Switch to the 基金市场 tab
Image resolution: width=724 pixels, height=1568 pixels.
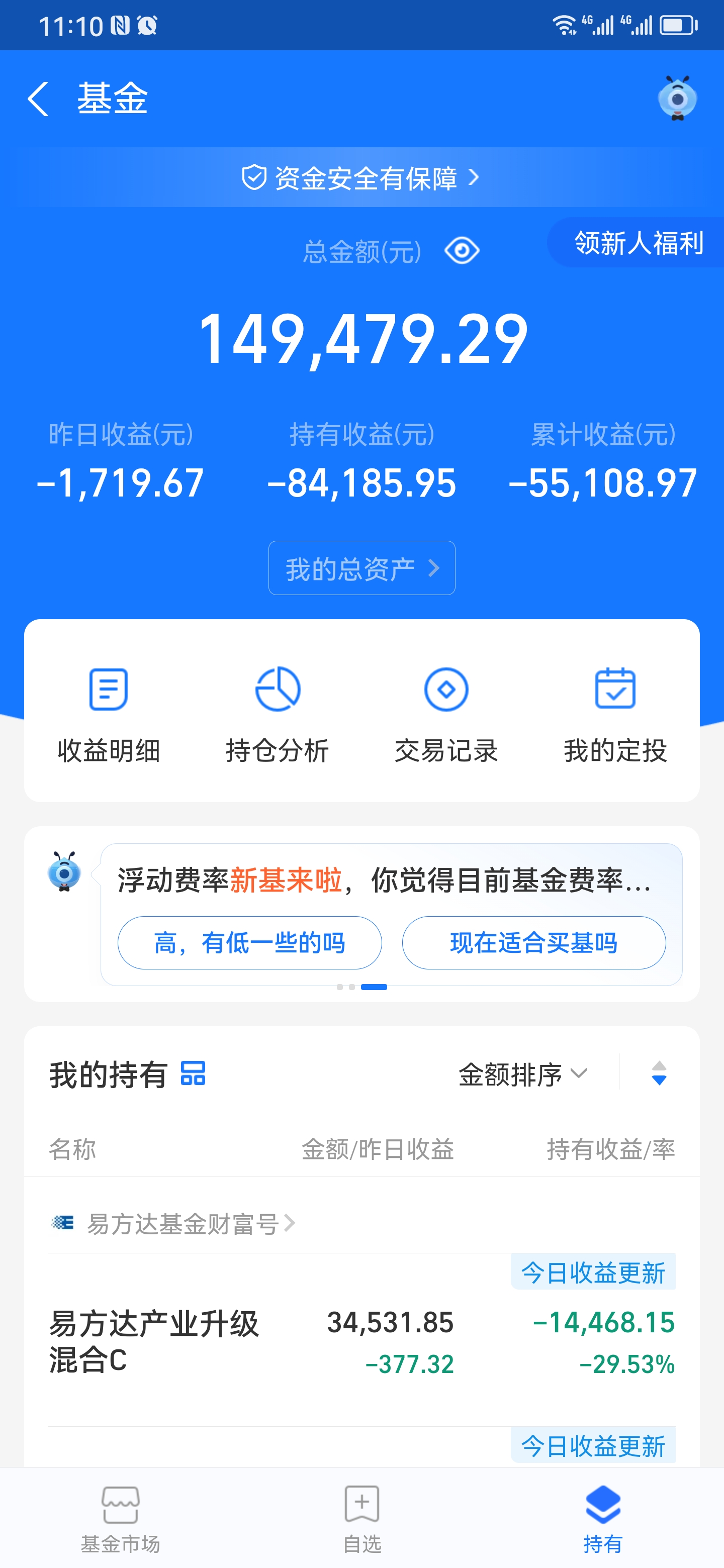[x=121, y=1516]
